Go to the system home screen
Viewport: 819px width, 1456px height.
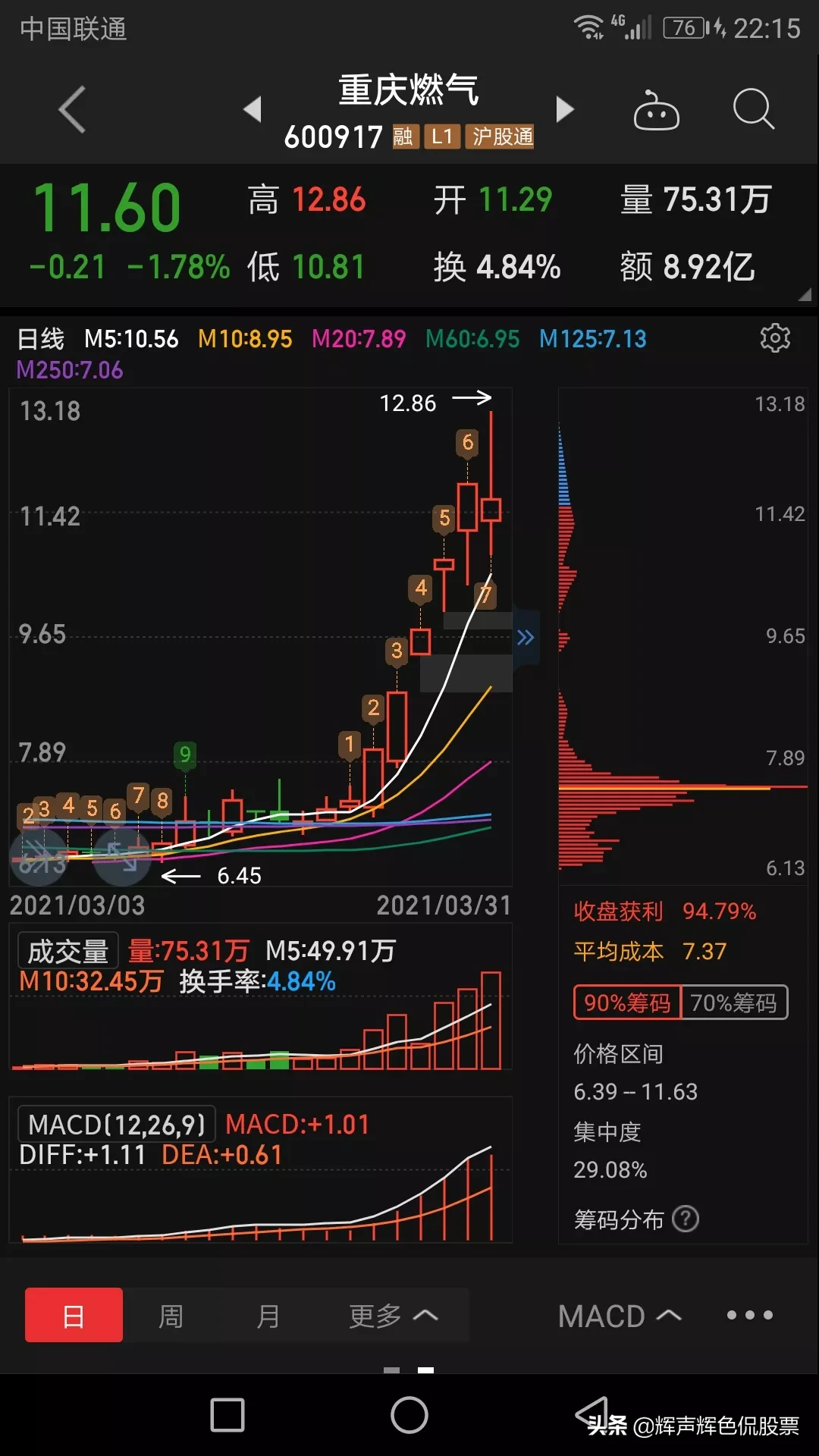[409, 1415]
